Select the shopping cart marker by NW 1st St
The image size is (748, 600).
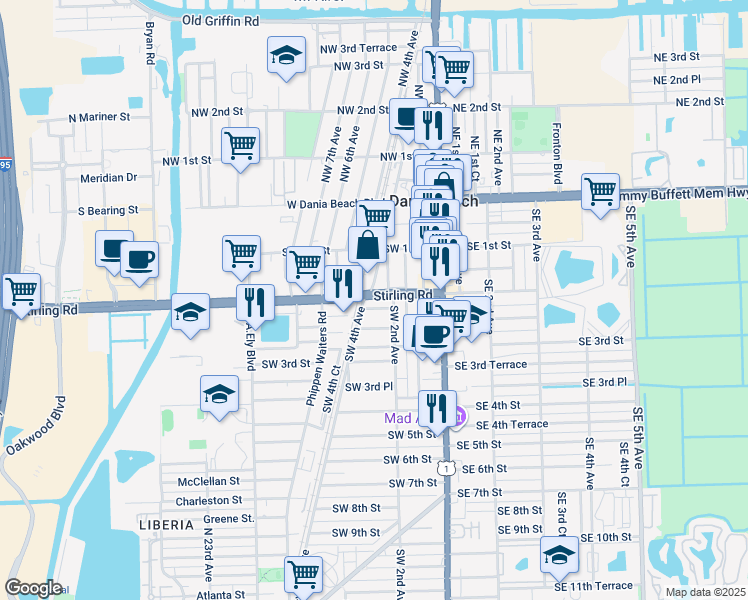coord(241,146)
